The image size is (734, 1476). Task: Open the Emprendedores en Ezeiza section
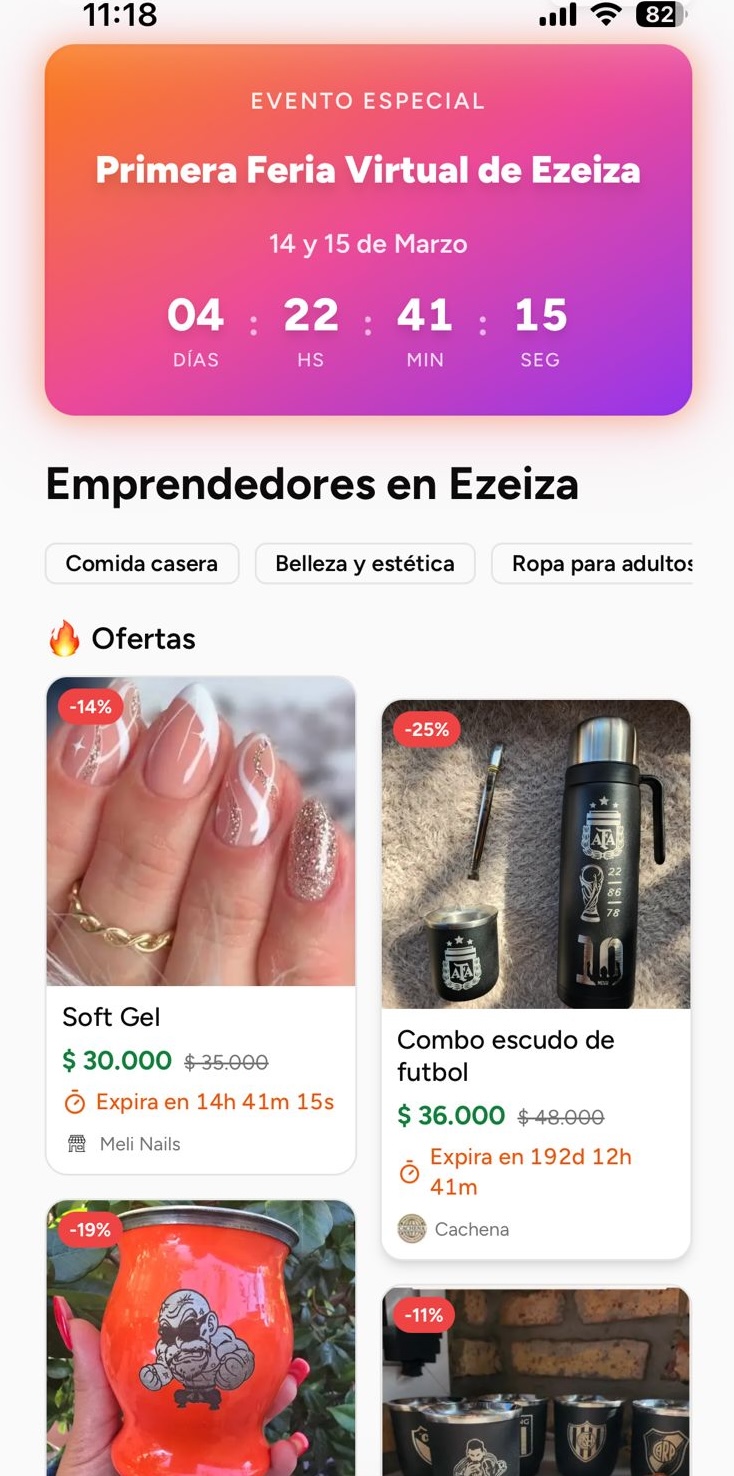(311, 483)
